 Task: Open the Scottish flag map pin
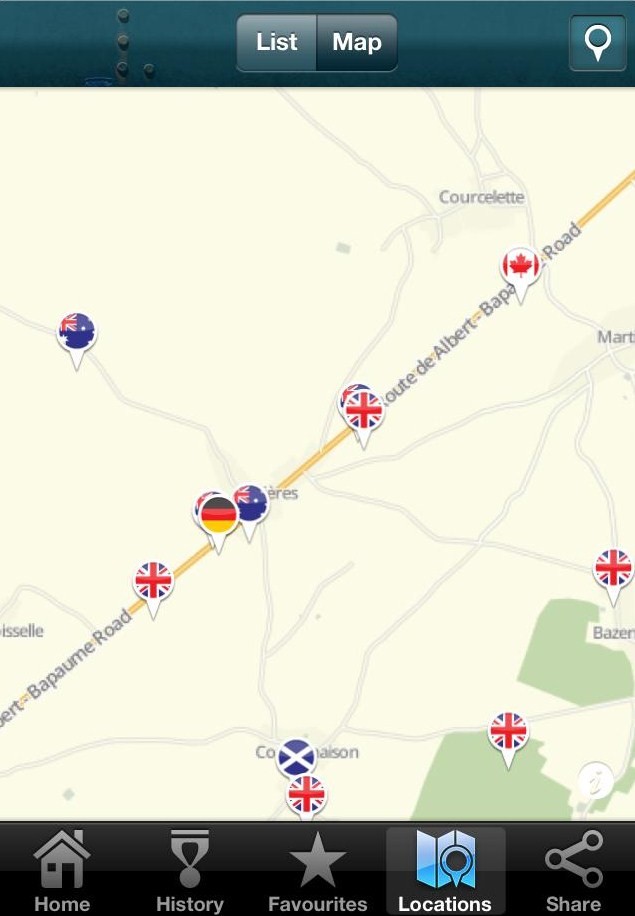[x=296, y=758]
